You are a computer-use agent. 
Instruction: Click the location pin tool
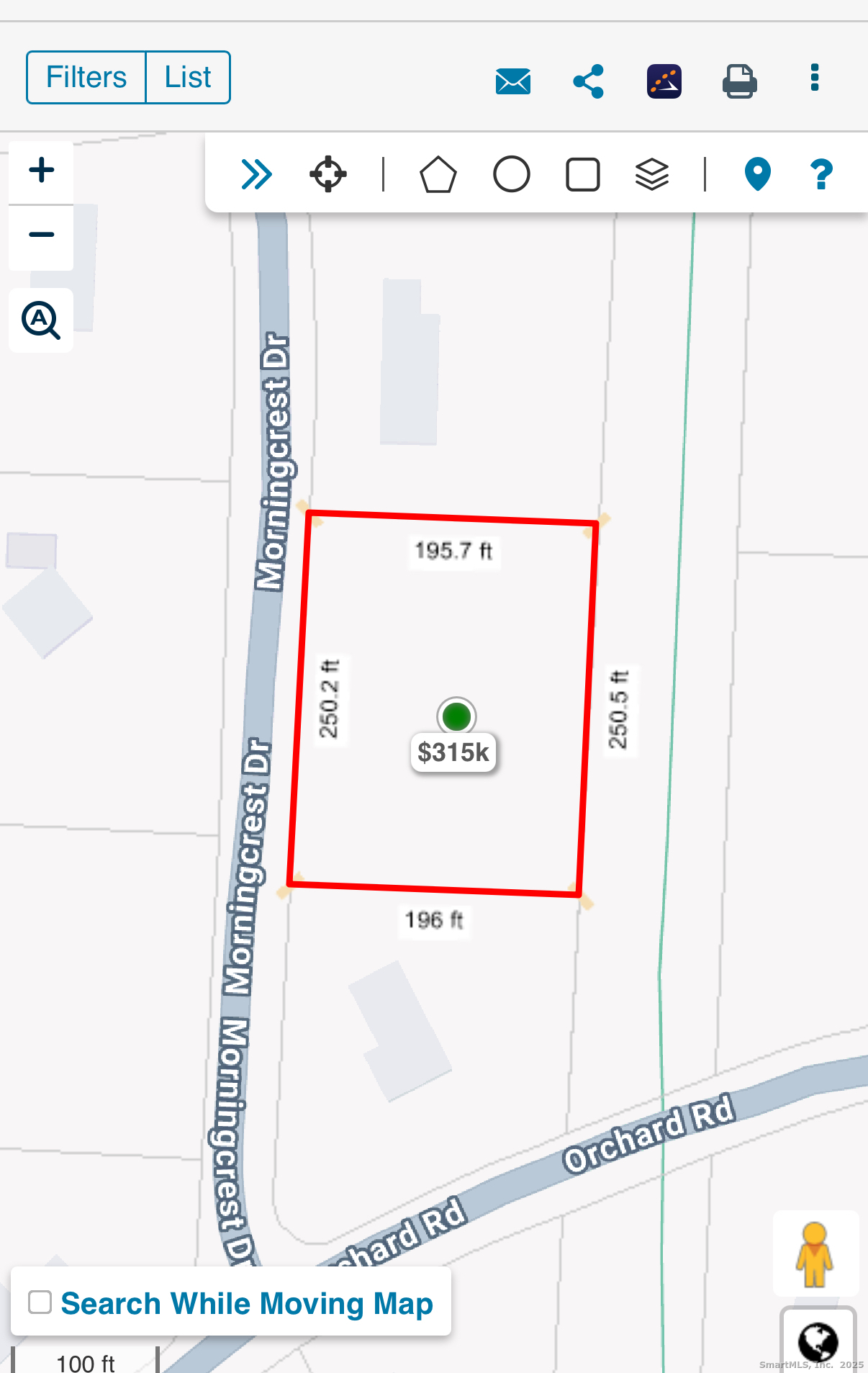pos(758,174)
